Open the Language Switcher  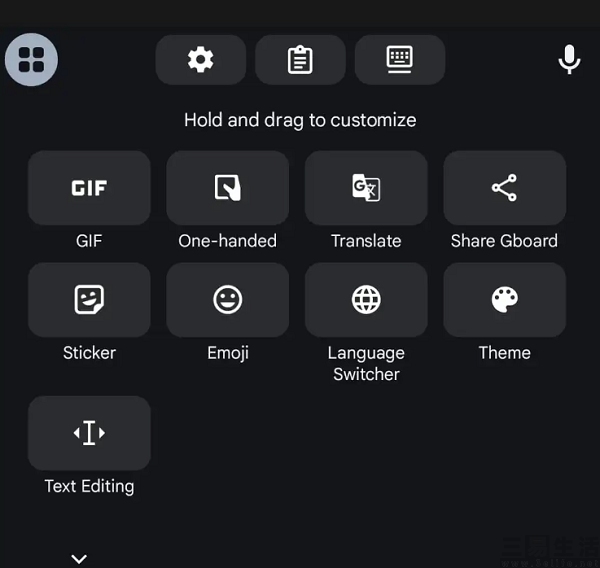[x=366, y=300]
